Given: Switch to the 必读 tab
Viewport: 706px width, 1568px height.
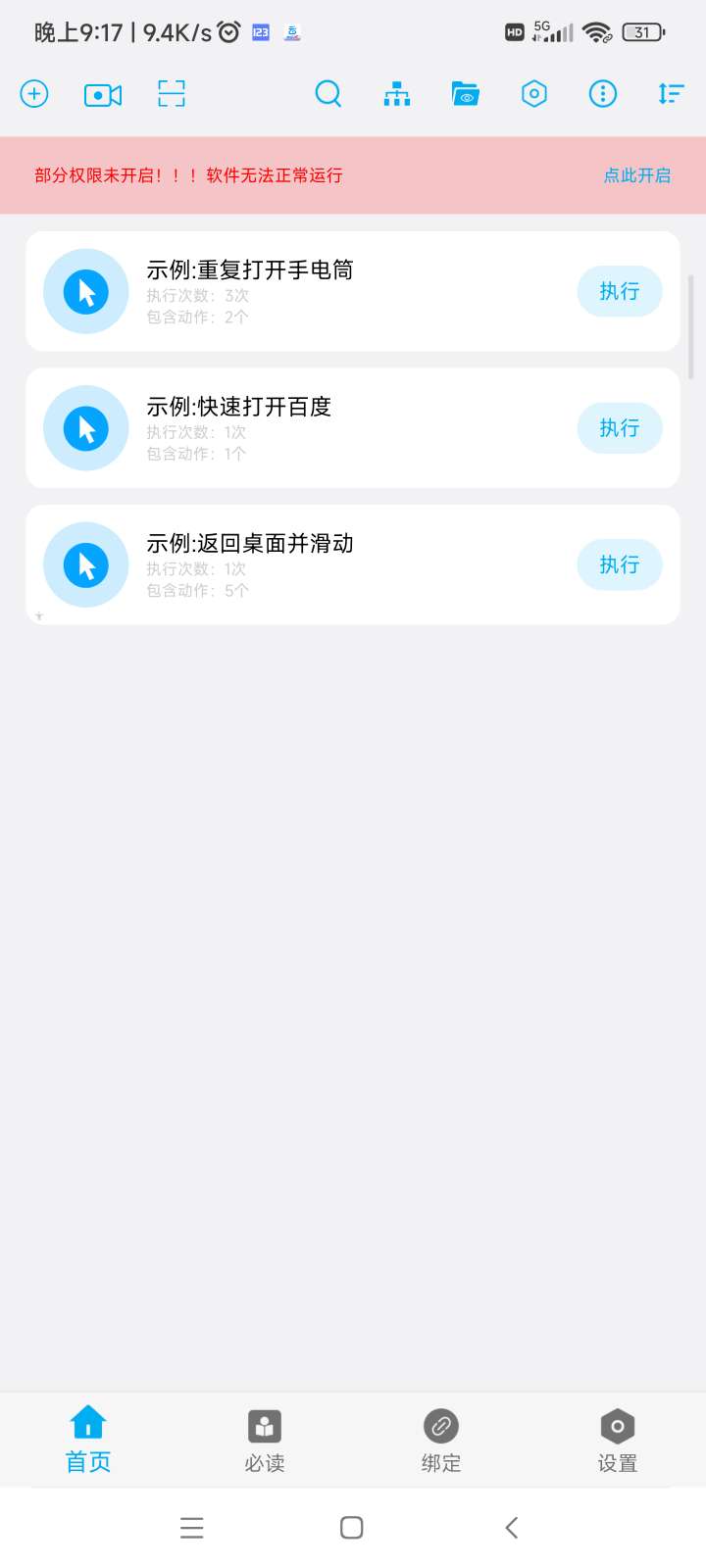Looking at the screenshot, I should [x=265, y=1441].
